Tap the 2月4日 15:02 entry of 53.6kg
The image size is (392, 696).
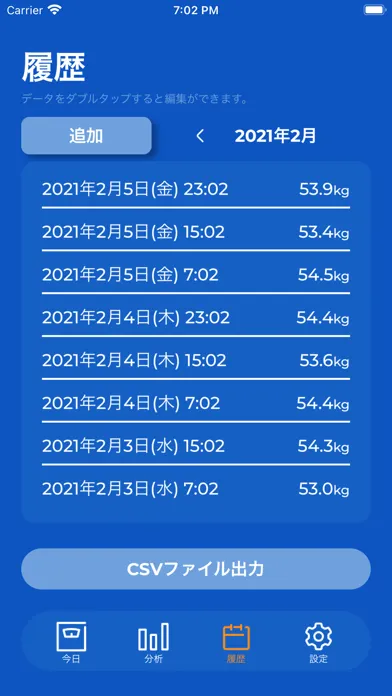(x=196, y=360)
